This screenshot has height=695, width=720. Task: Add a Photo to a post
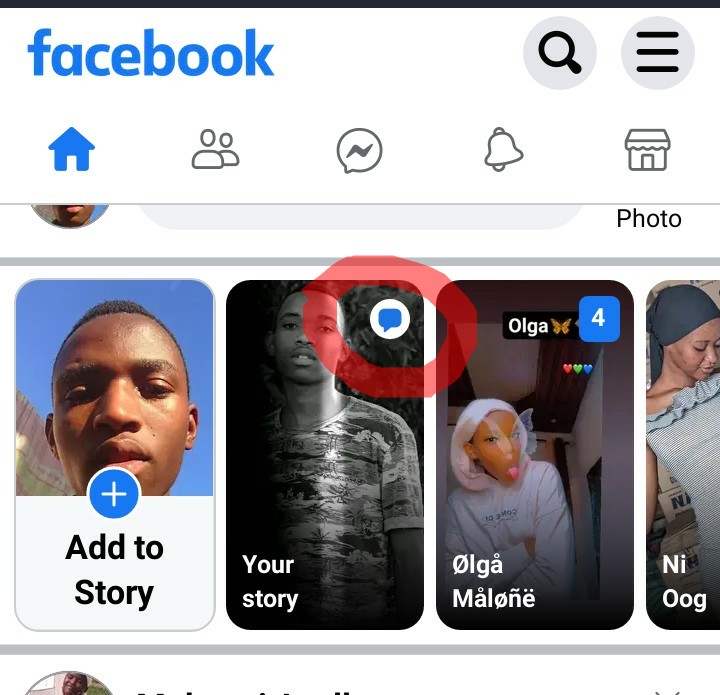tap(648, 218)
